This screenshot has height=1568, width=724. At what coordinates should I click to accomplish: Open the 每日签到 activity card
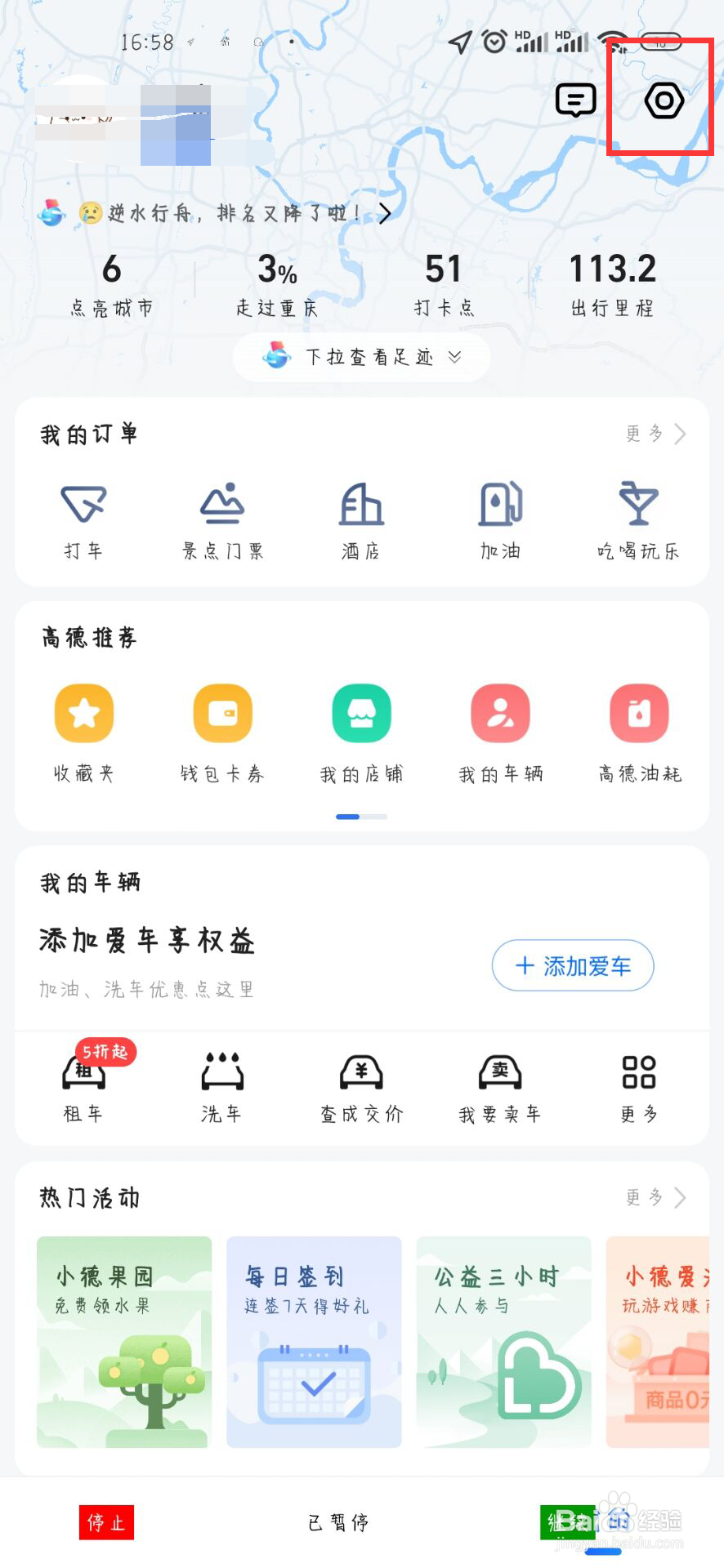[313, 1342]
